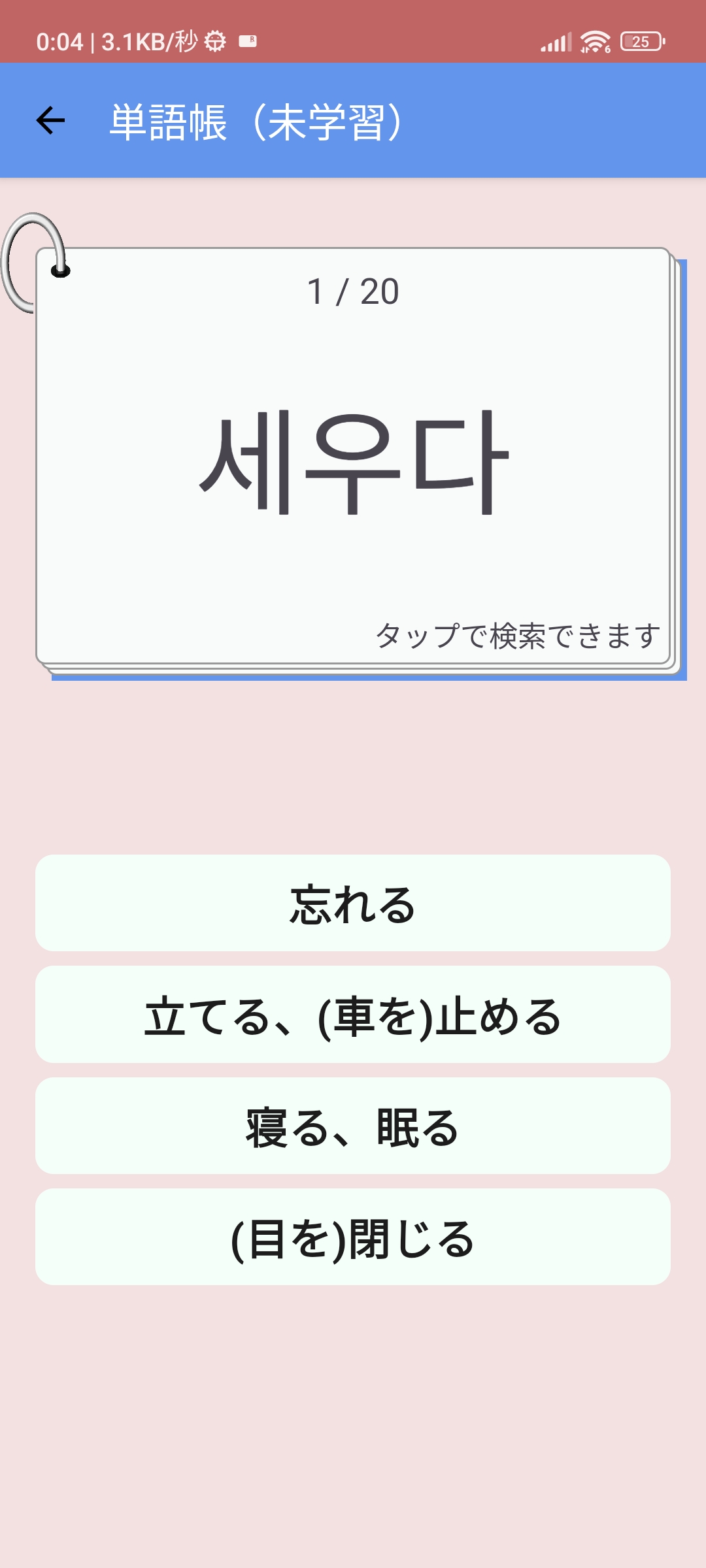Click the 1 / 20 progress counter
The width and height of the screenshot is (706, 1568).
coord(353,292)
